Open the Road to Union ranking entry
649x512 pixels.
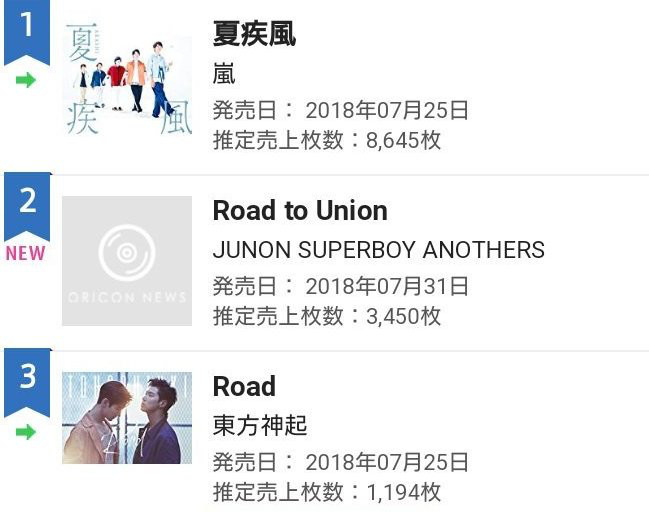[x=300, y=211]
